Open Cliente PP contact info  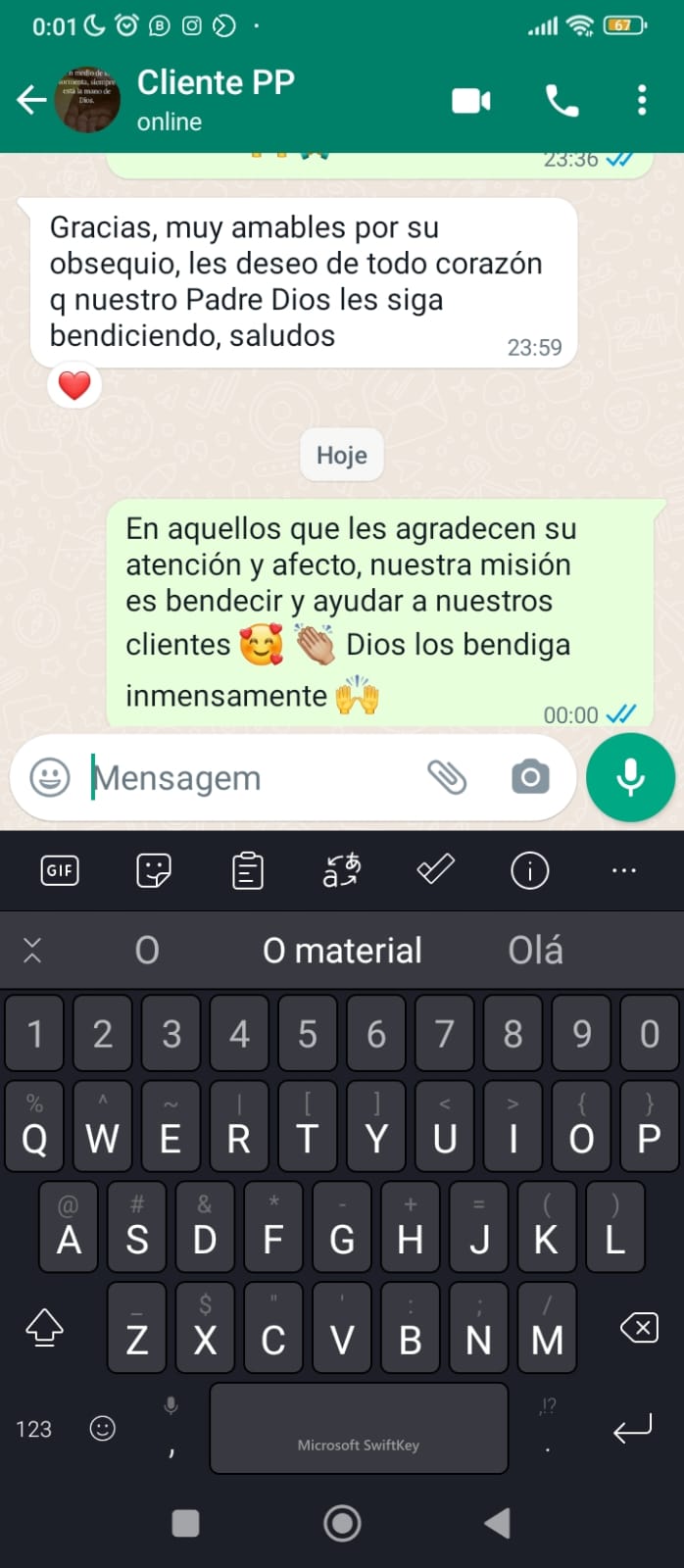[x=216, y=98]
